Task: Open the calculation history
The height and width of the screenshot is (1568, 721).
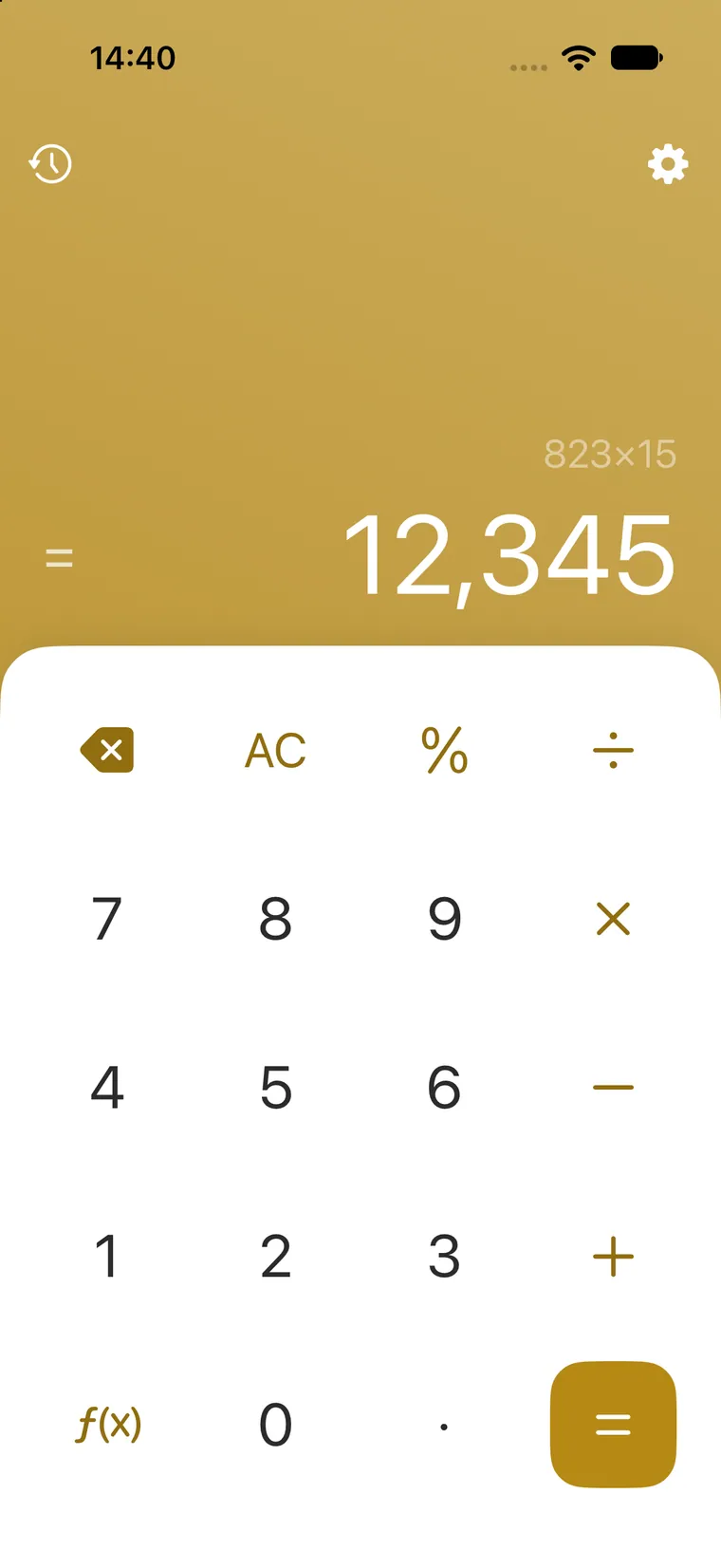Action: click(x=50, y=164)
